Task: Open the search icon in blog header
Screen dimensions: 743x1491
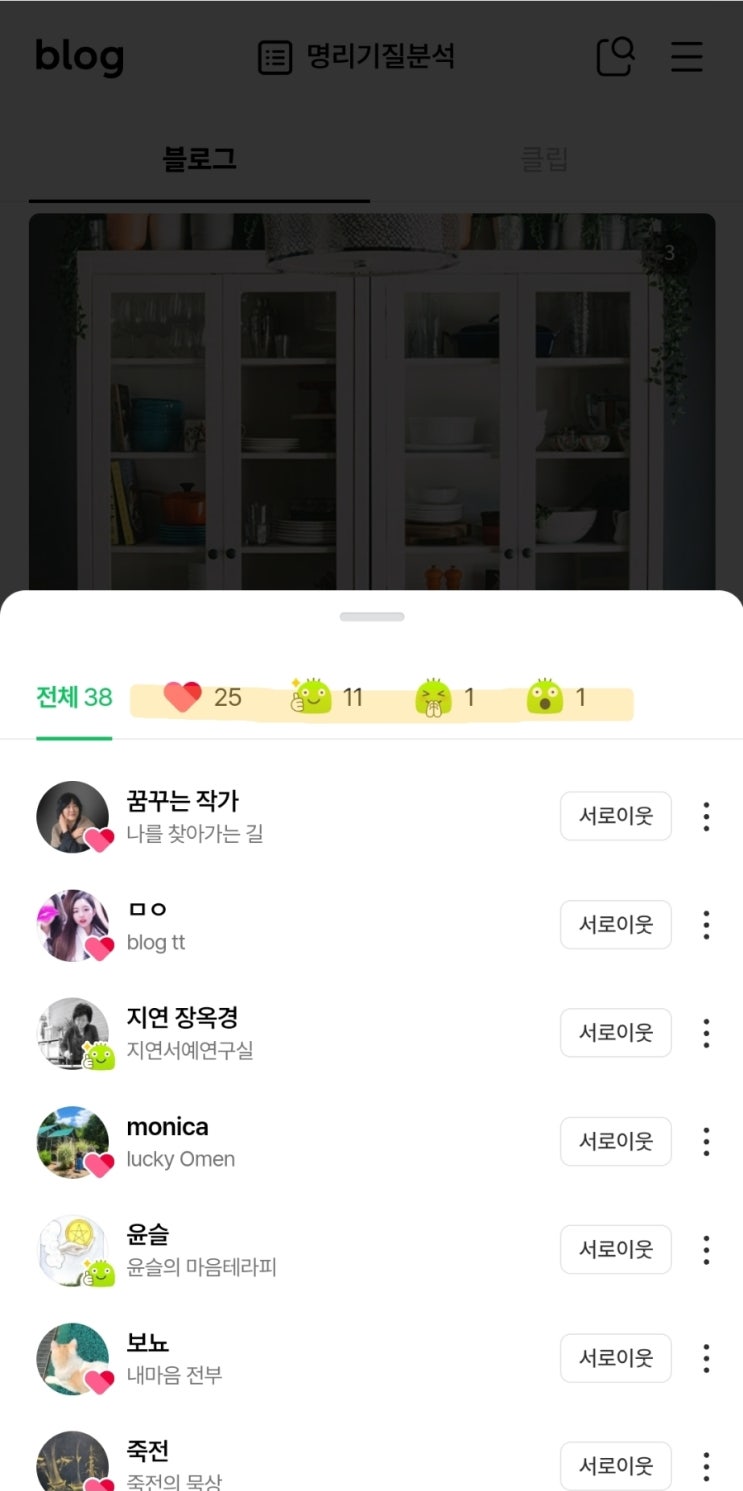Action: [615, 57]
